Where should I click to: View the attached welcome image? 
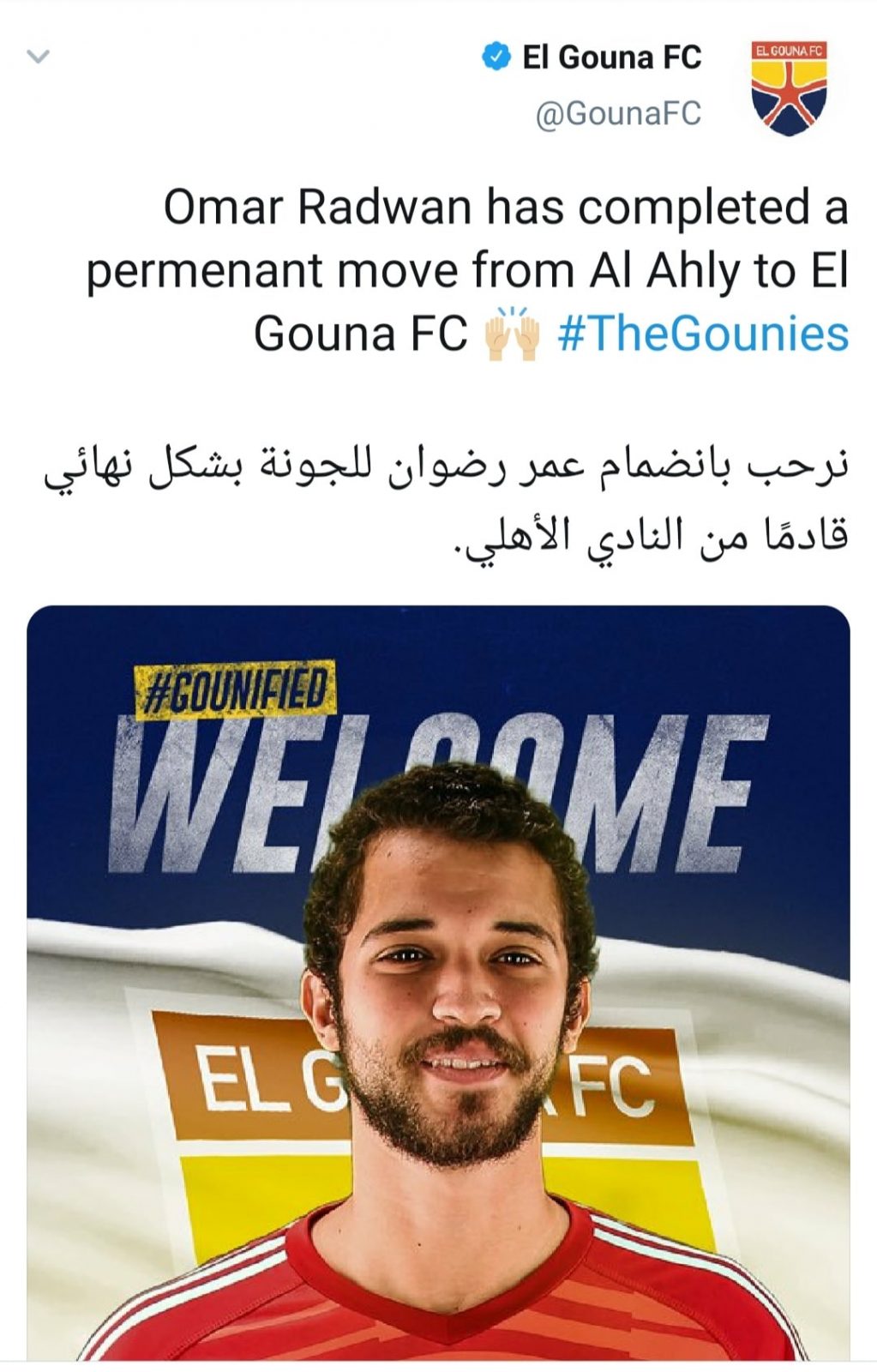pyautogui.click(x=438, y=982)
